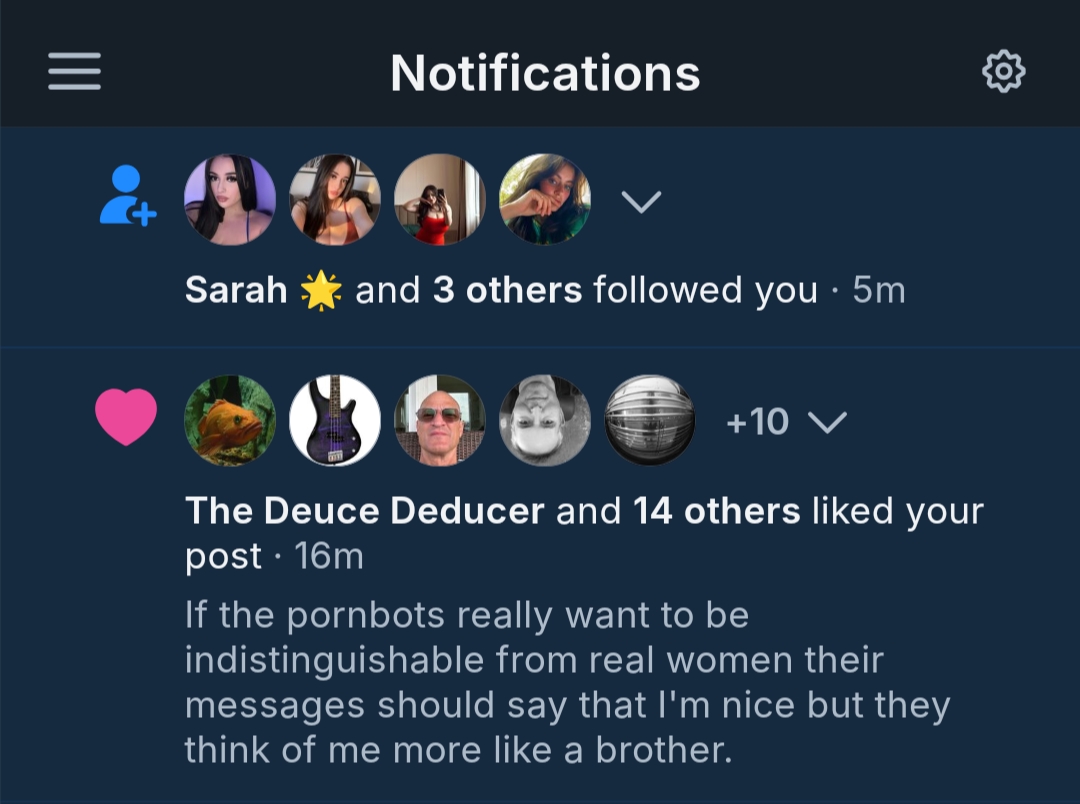The image size is (1080, 804).
Task: Expand the new followers list chevron
Action: [x=641, y=202]
